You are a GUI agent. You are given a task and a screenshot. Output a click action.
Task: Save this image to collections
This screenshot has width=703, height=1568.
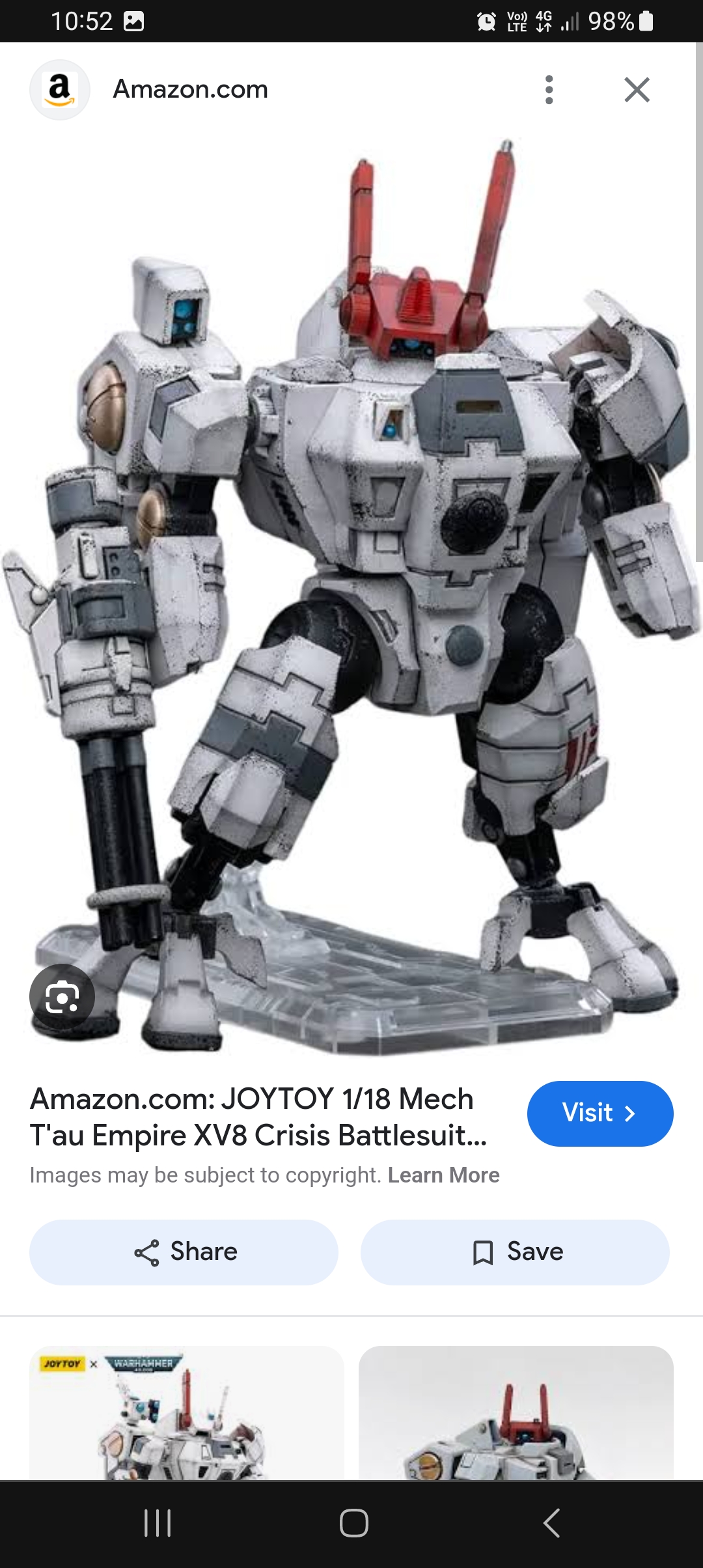click(515, 1252)
